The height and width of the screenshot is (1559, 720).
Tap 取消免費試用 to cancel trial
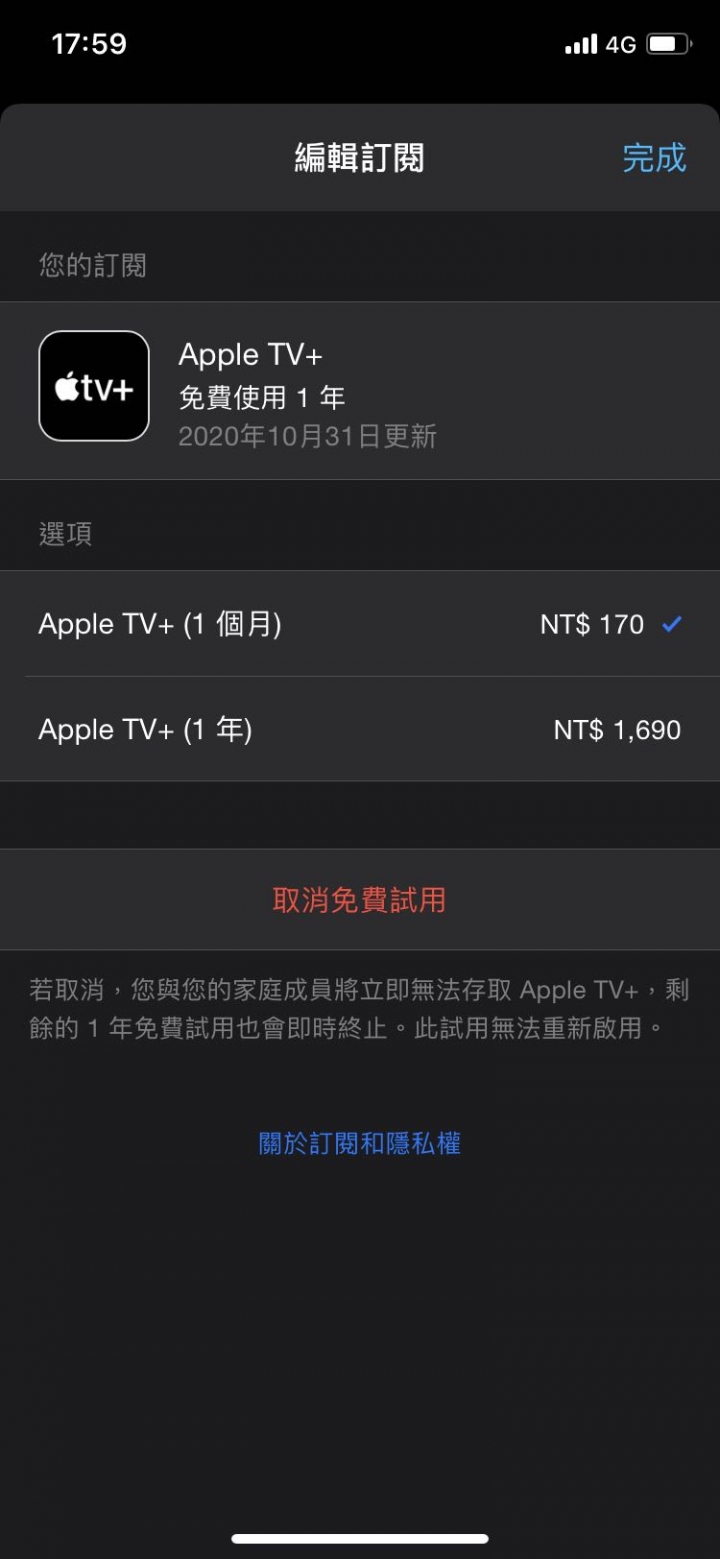pos(360,900)
